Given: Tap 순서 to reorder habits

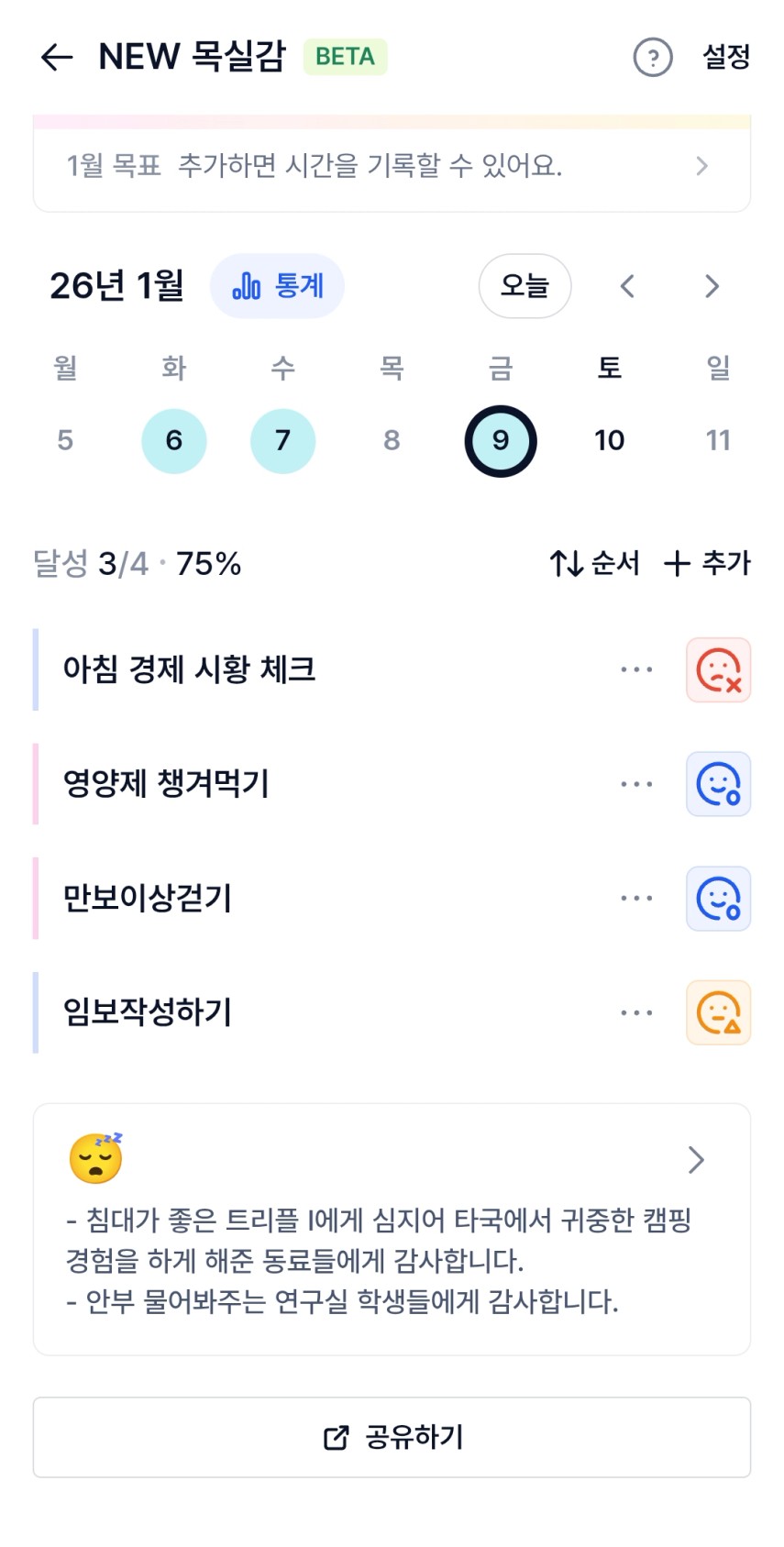Looking at the screenshot, I should 594,563.
